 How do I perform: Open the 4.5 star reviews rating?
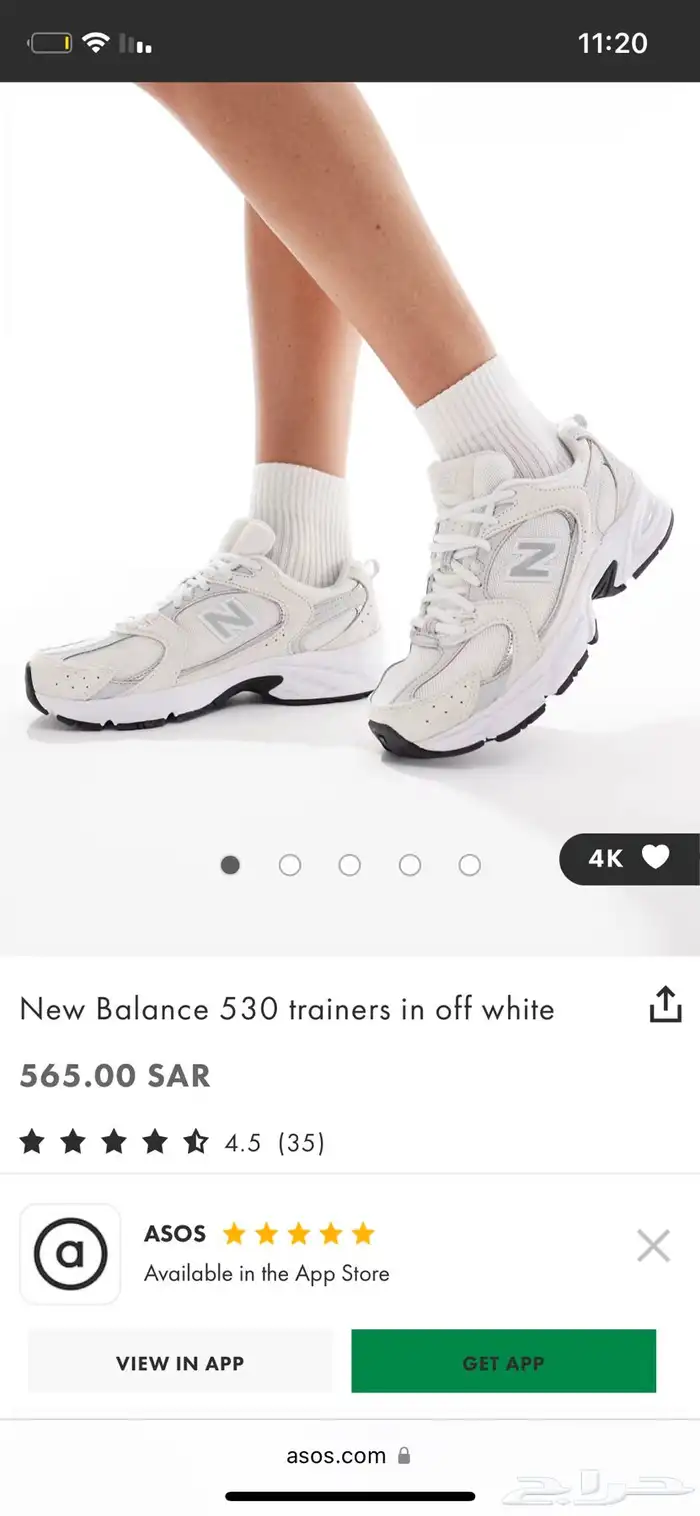(x=172, y=1142)
